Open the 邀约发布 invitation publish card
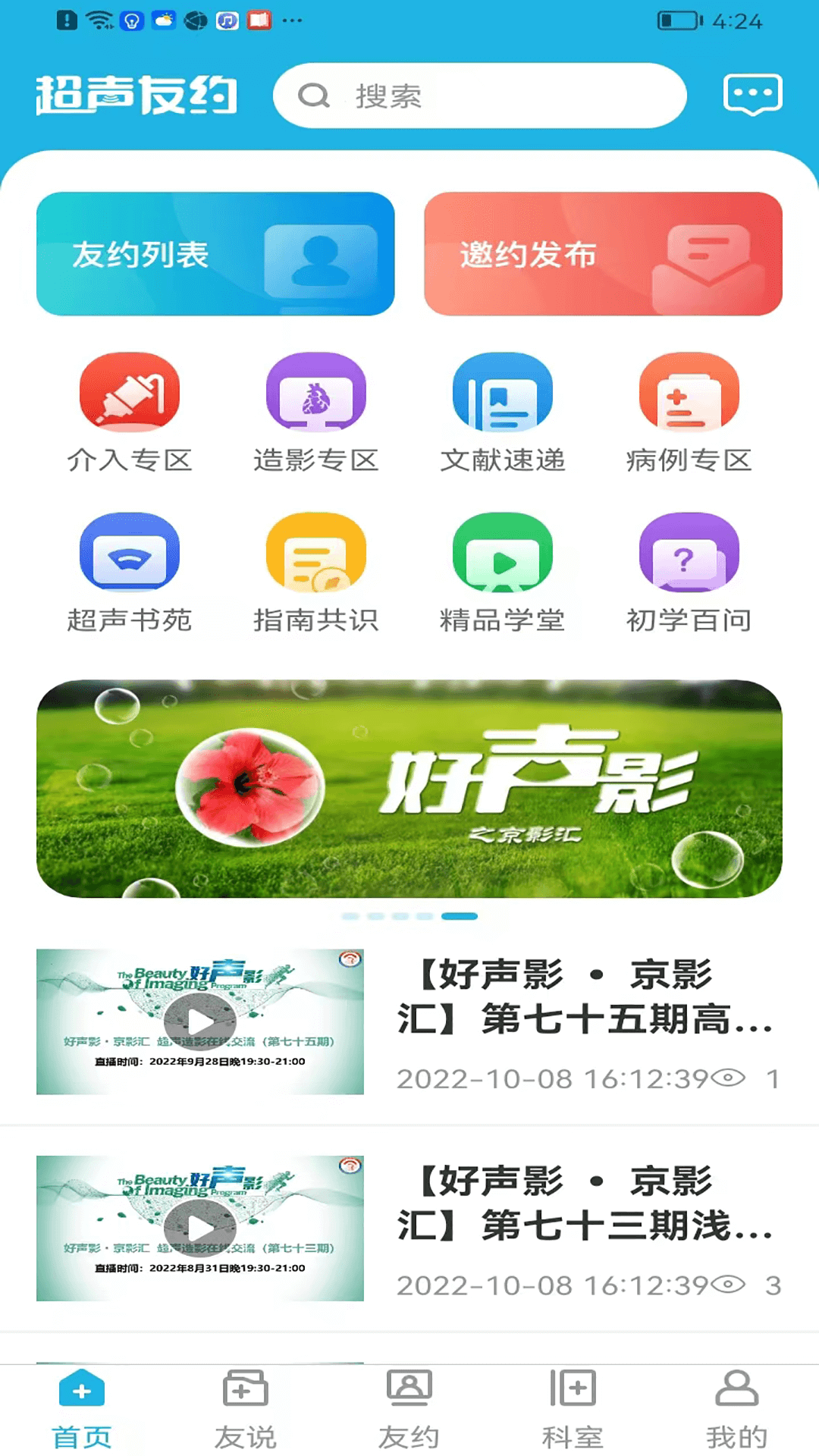The width and height of the screenshot is (819, 1456). pos(603,253)
